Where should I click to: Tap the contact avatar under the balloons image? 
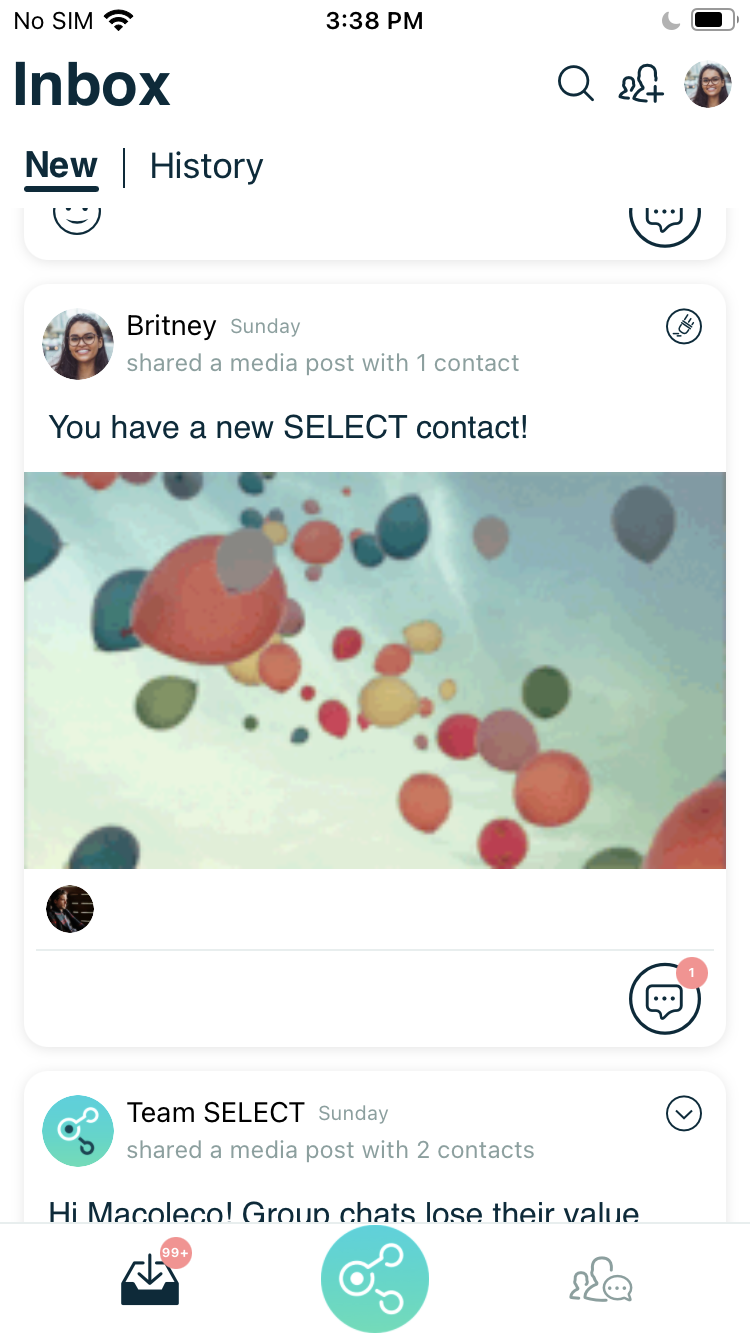[x=70, y=909]
